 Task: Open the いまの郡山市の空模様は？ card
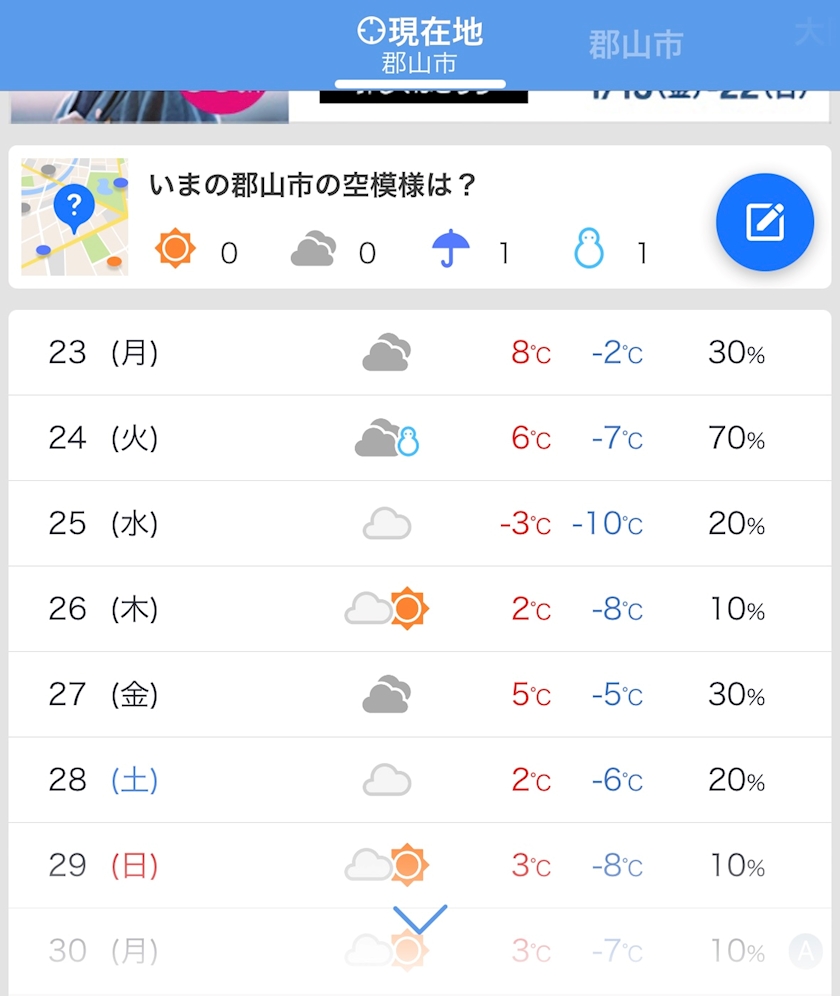click(x=360, y=217)
